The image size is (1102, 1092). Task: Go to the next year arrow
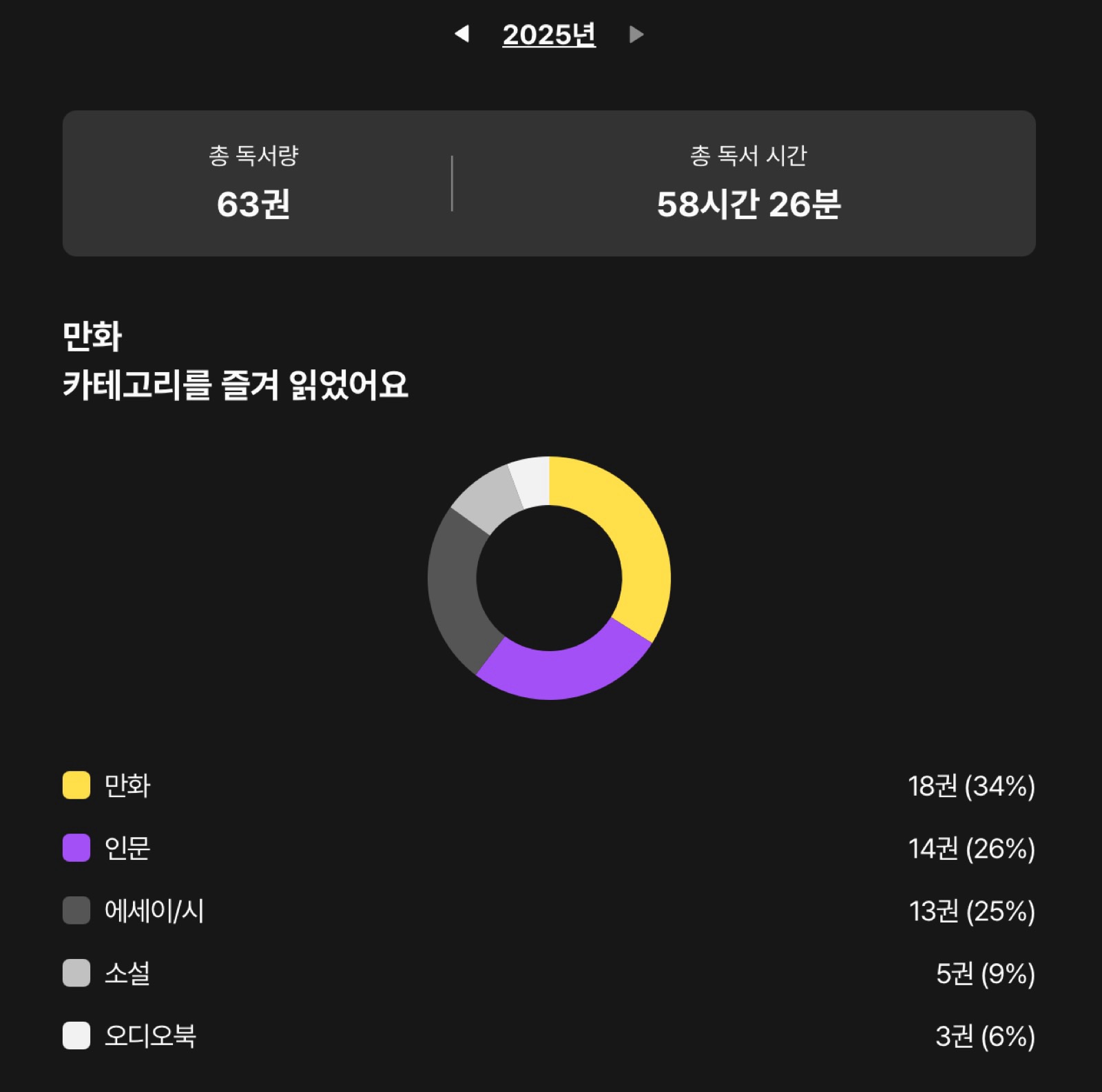tap(636, 34)
